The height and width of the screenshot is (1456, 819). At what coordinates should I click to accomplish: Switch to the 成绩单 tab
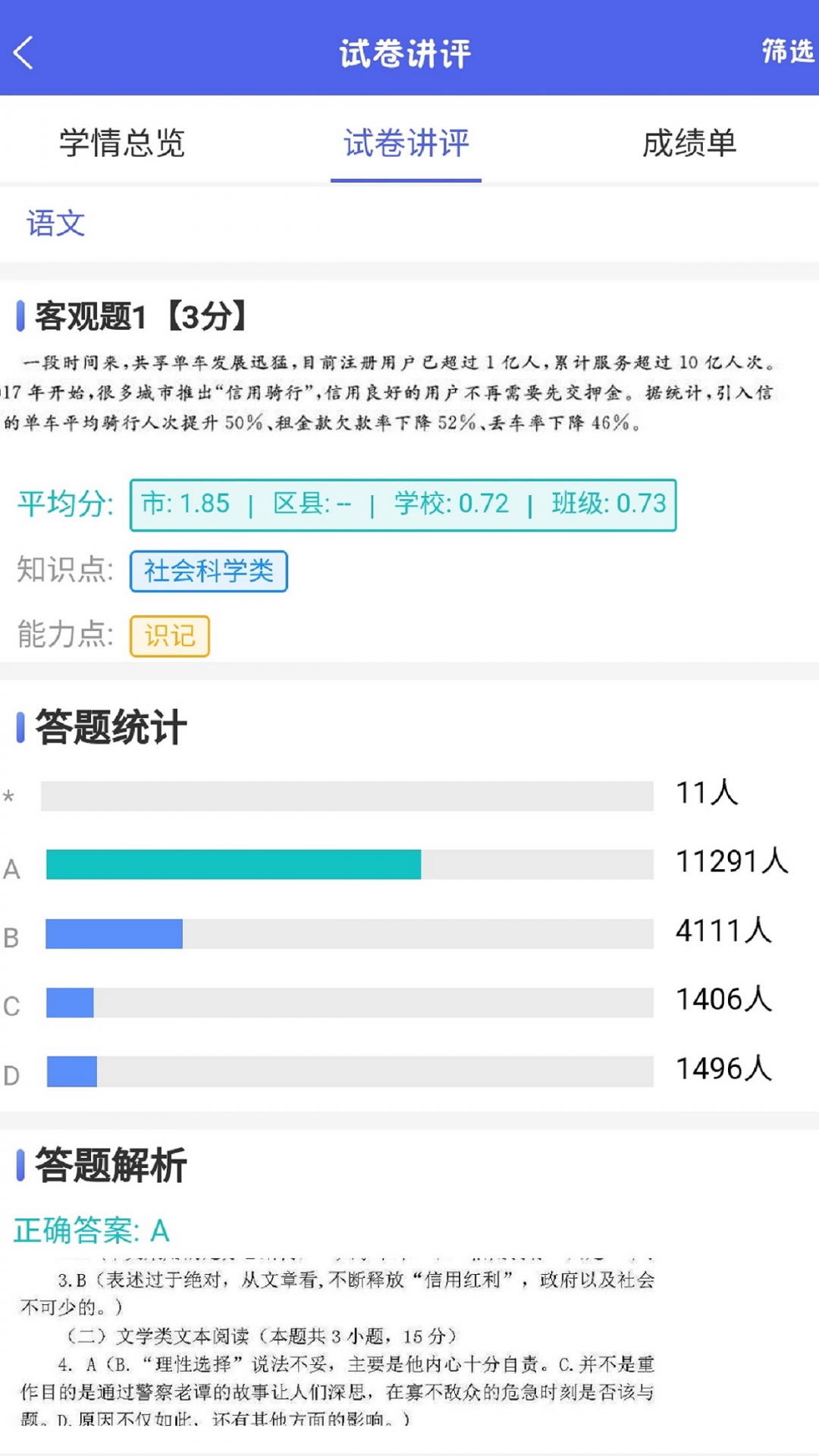point(689,143)
